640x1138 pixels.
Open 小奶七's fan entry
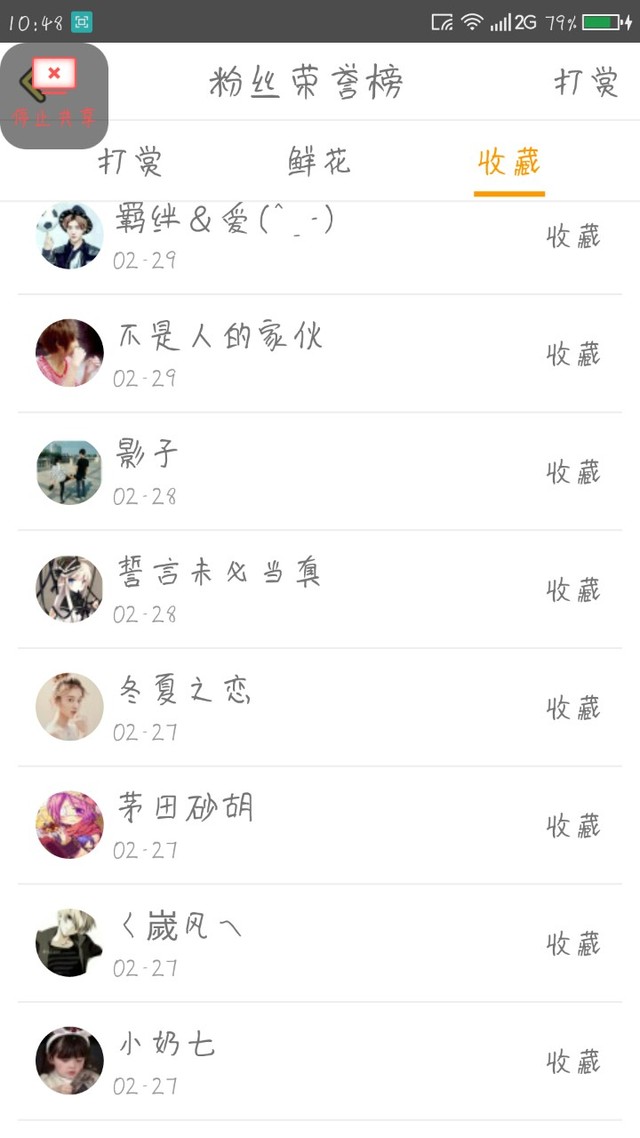[x=320, y=1061]
